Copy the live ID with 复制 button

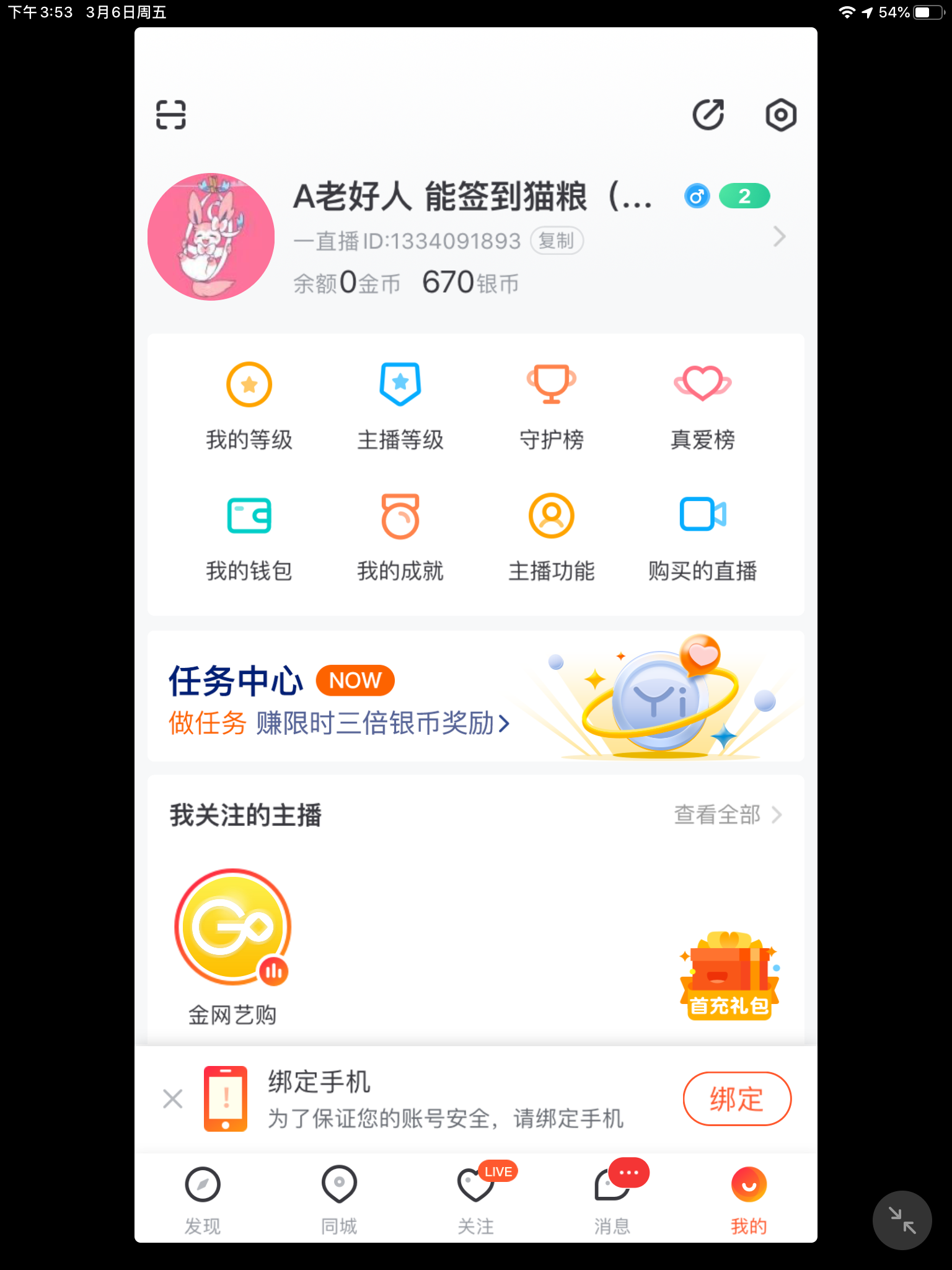[556, 241]
